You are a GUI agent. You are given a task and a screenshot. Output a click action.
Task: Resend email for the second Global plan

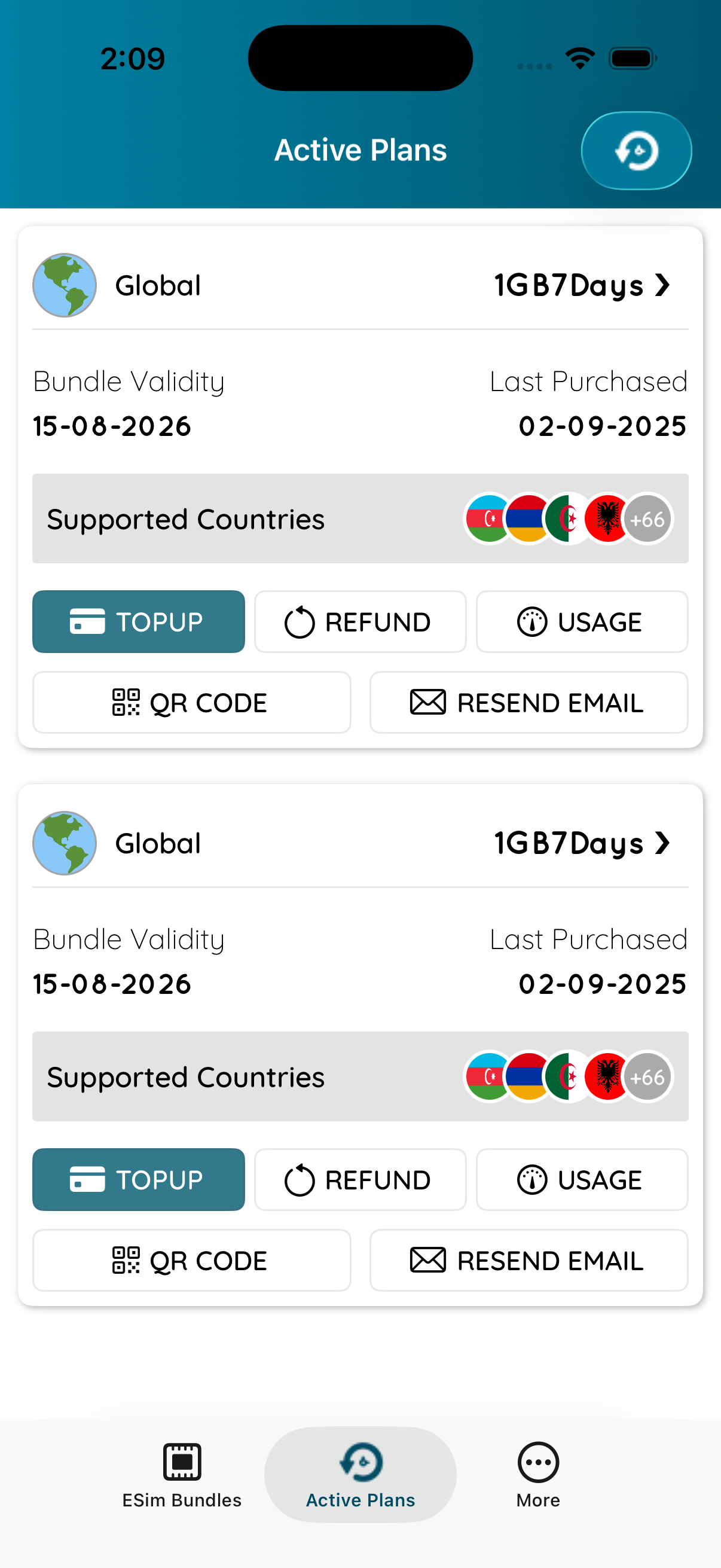pos(528,1260)
